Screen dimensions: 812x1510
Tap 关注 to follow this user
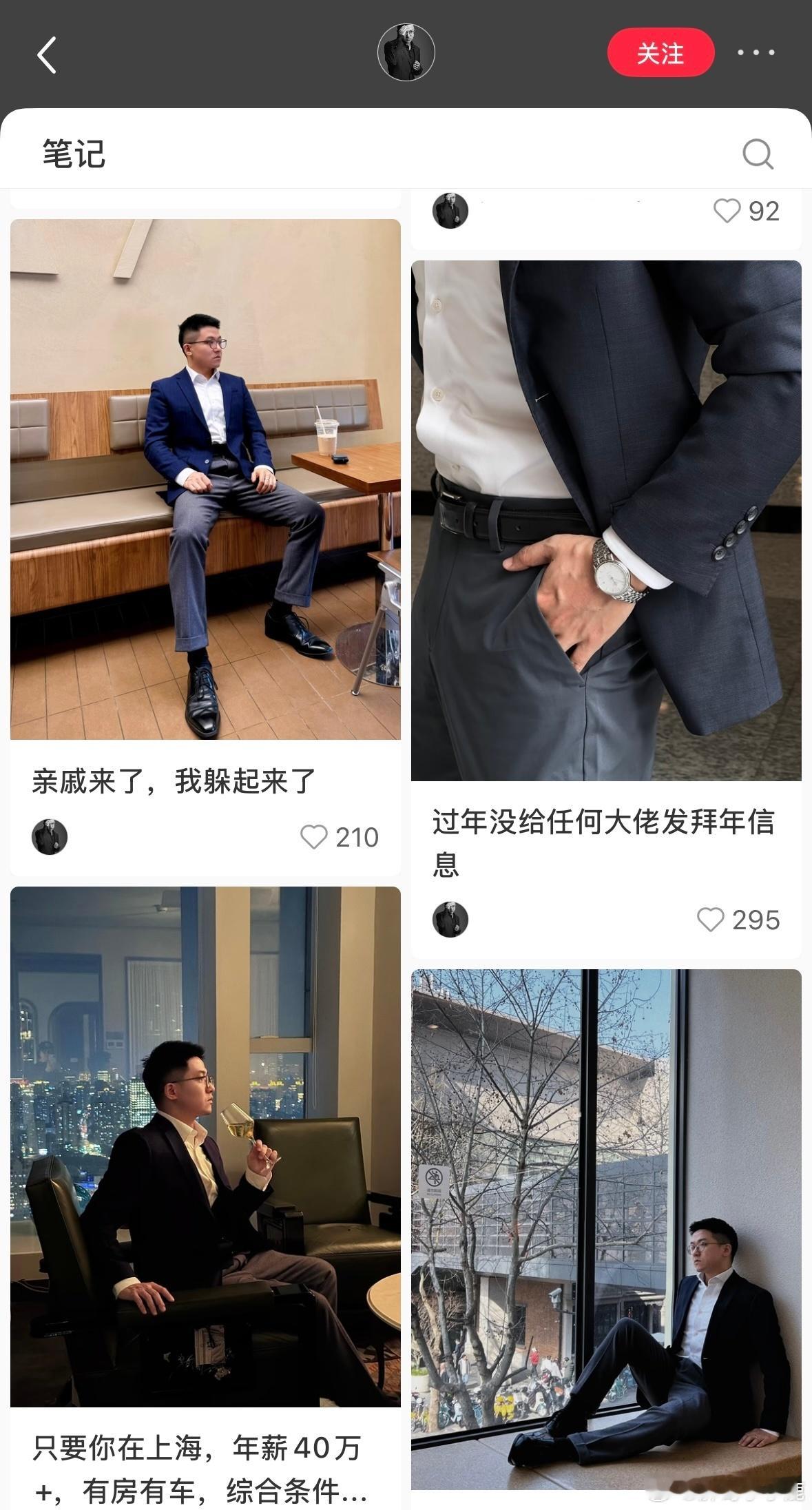click(660, 52)
